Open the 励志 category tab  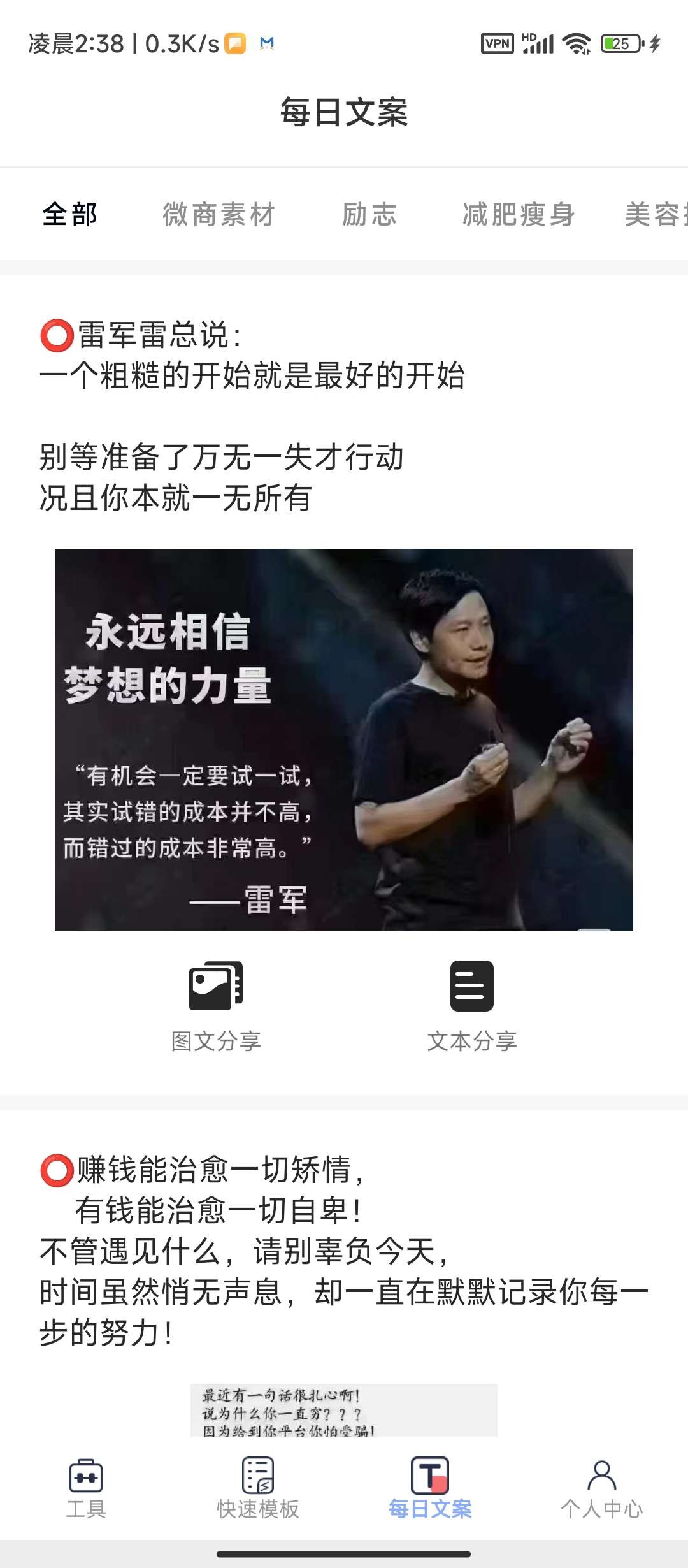tap(369, 214)
